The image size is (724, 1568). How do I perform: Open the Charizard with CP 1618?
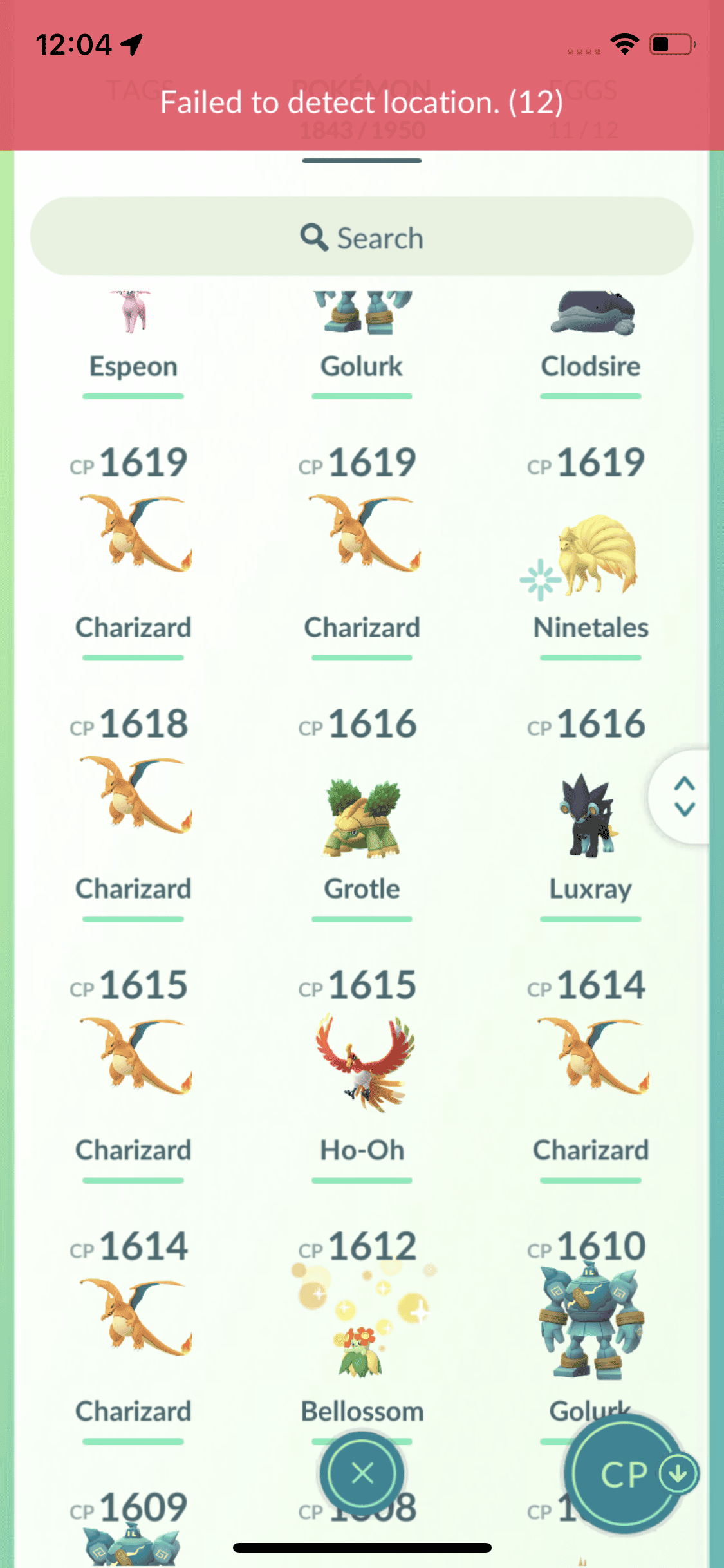[x=133, y=805]
